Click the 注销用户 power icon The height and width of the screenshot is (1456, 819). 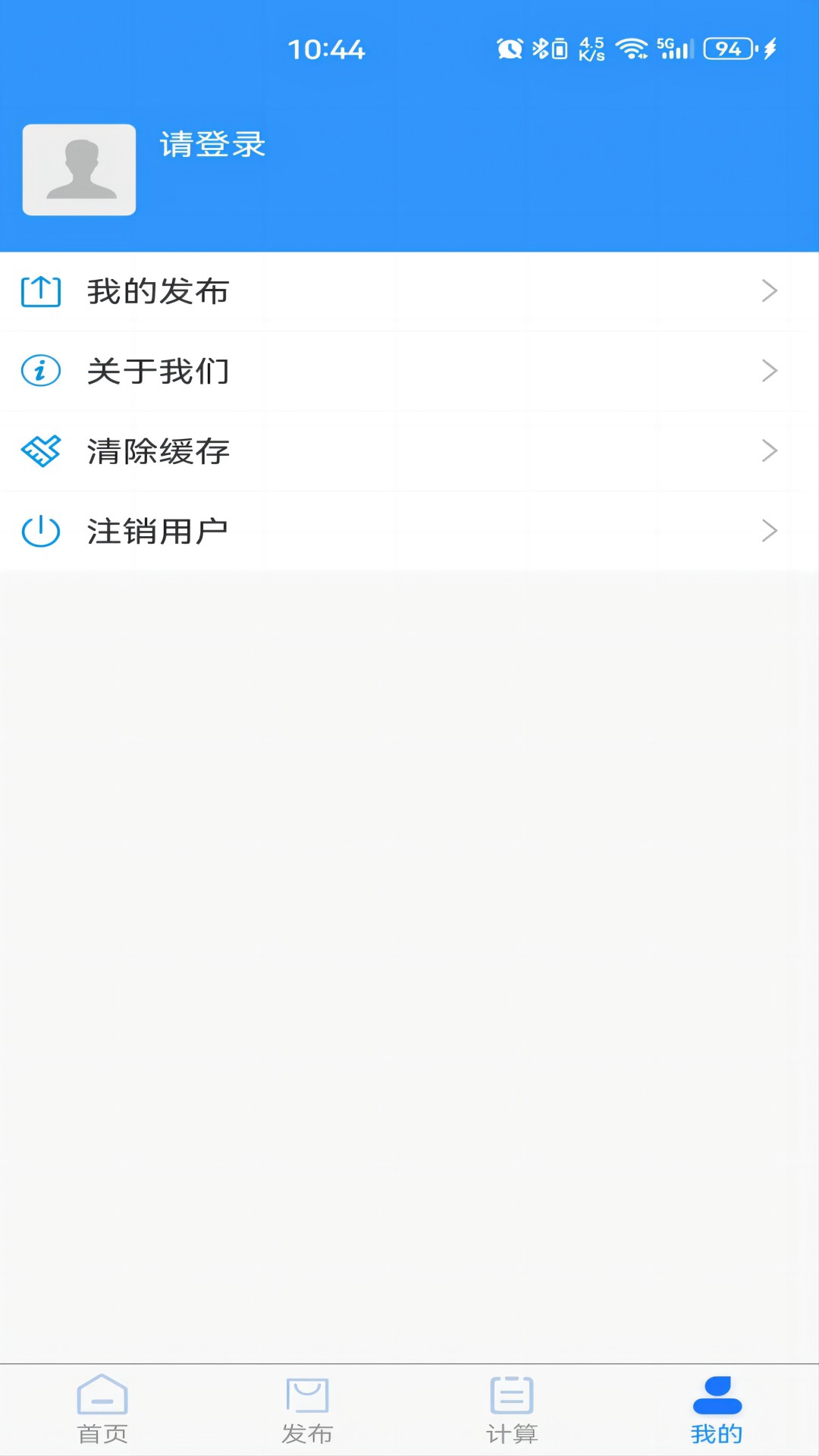(39, 532)
